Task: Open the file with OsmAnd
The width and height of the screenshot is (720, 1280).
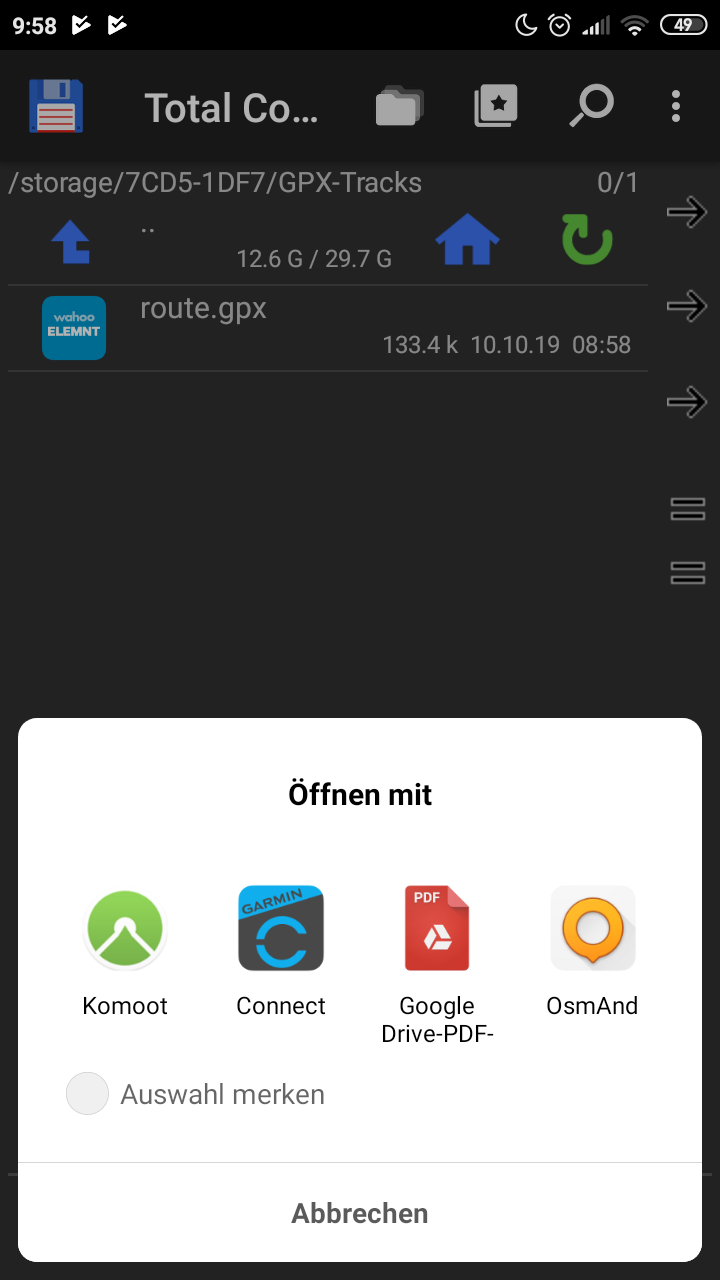Action: 592,951
